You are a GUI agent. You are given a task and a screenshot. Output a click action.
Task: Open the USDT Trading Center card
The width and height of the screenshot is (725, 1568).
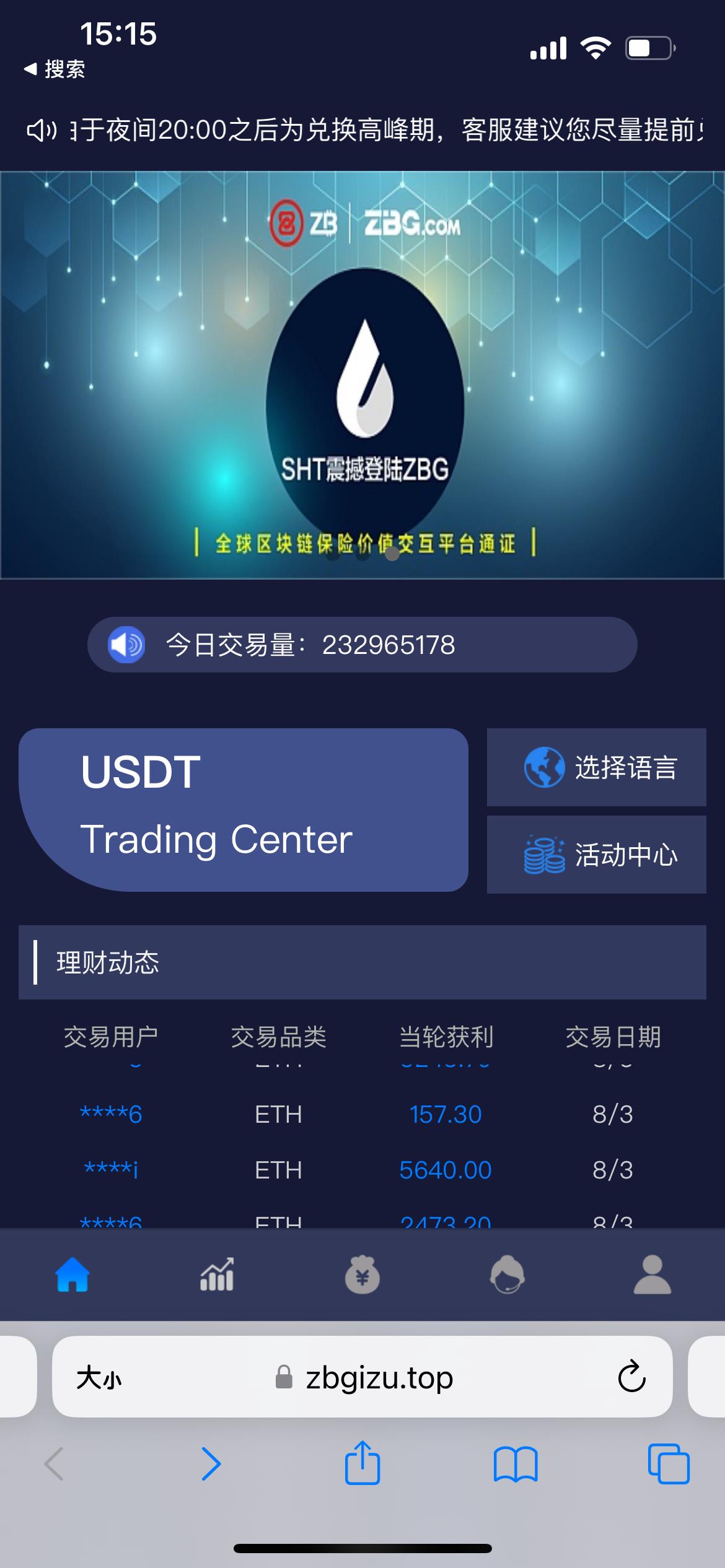tap(243, 809)
